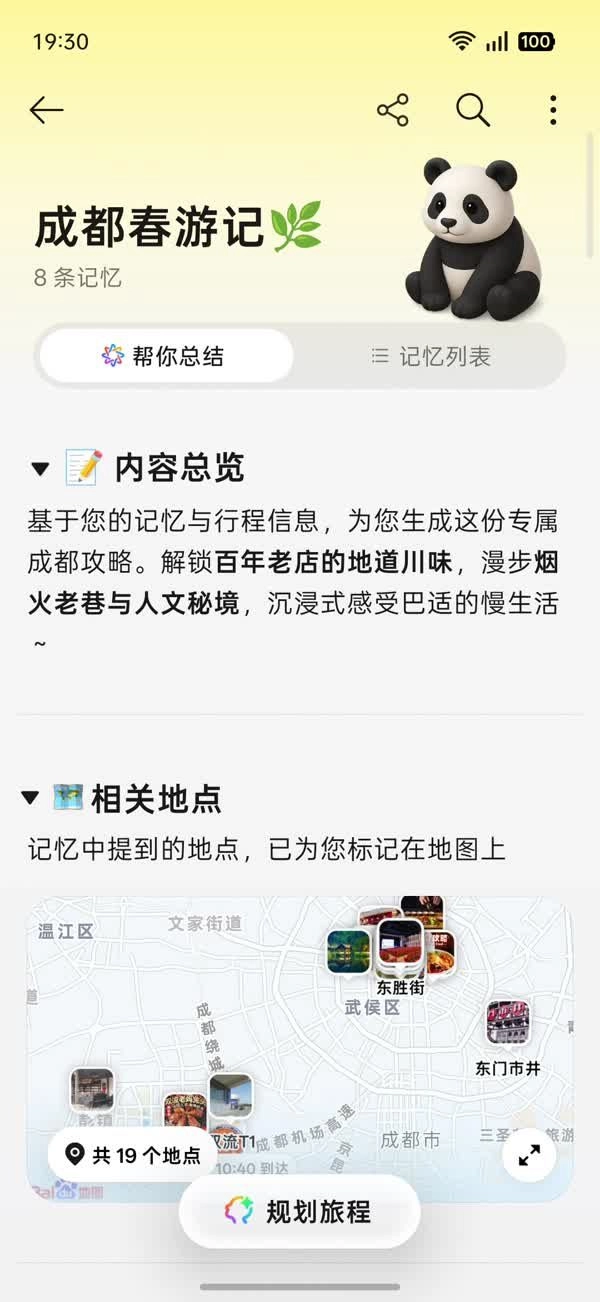The image size is (600, 1302).
Task: Tap the 共 19 个地点 chip
Action: click(x=133, y=1155)
